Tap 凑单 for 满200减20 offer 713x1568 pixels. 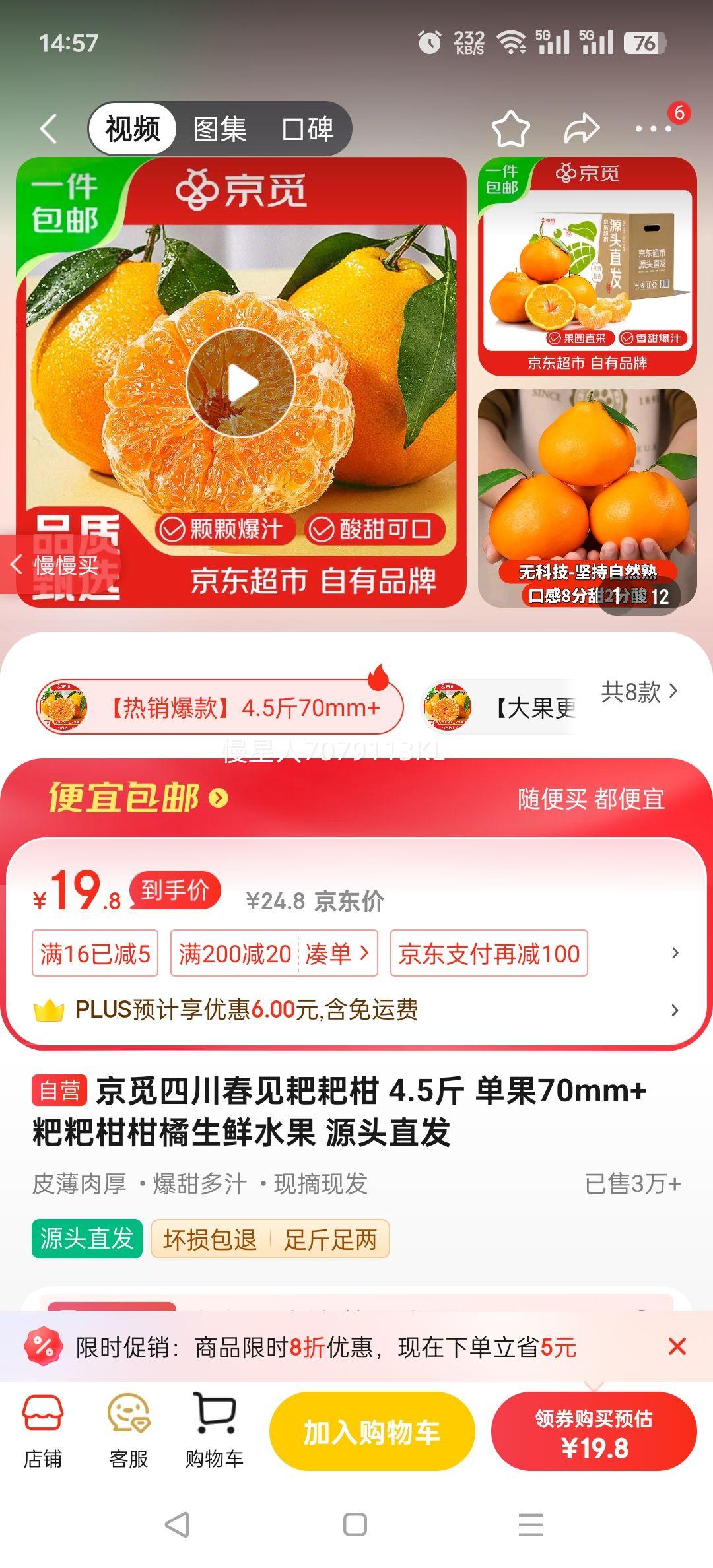337,953
